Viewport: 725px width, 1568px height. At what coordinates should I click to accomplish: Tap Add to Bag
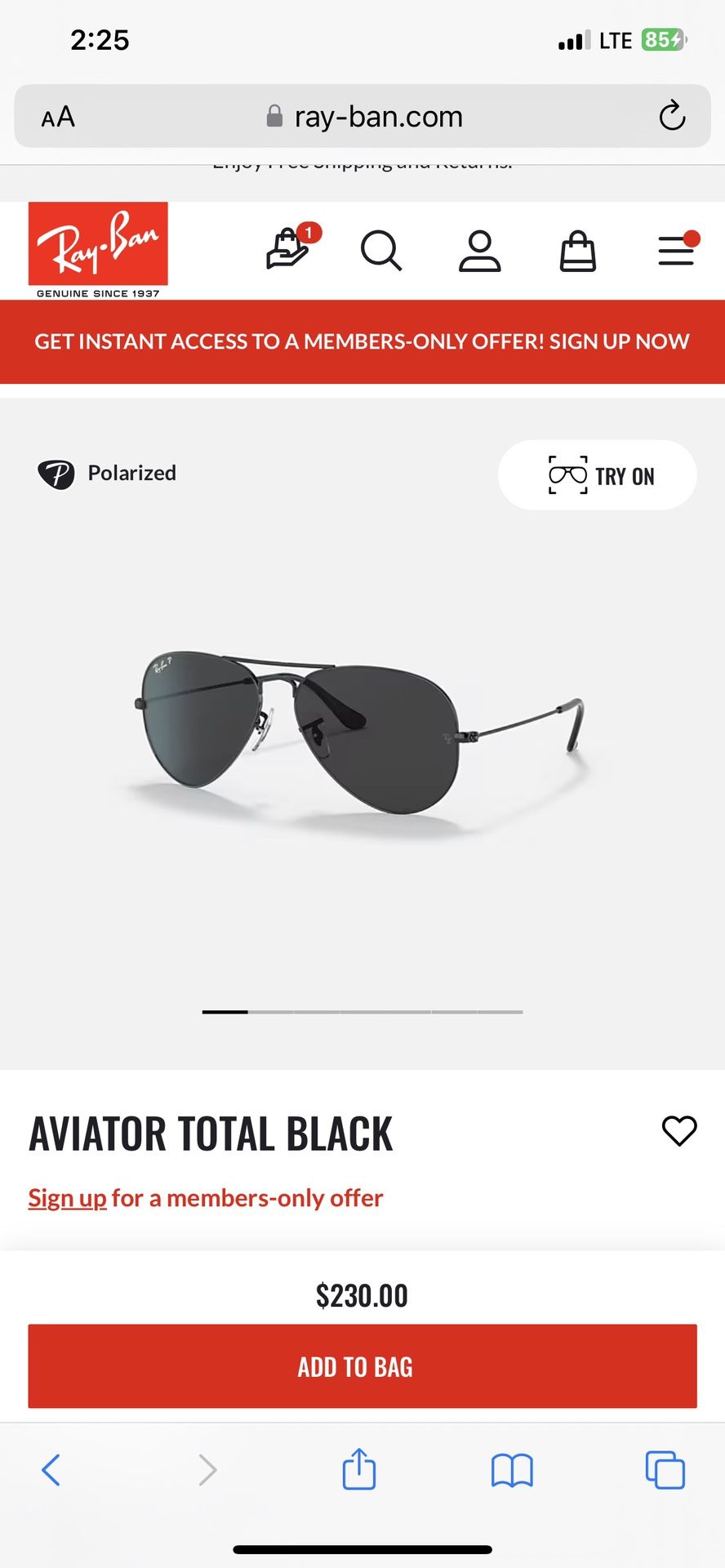pos(362,1366)
